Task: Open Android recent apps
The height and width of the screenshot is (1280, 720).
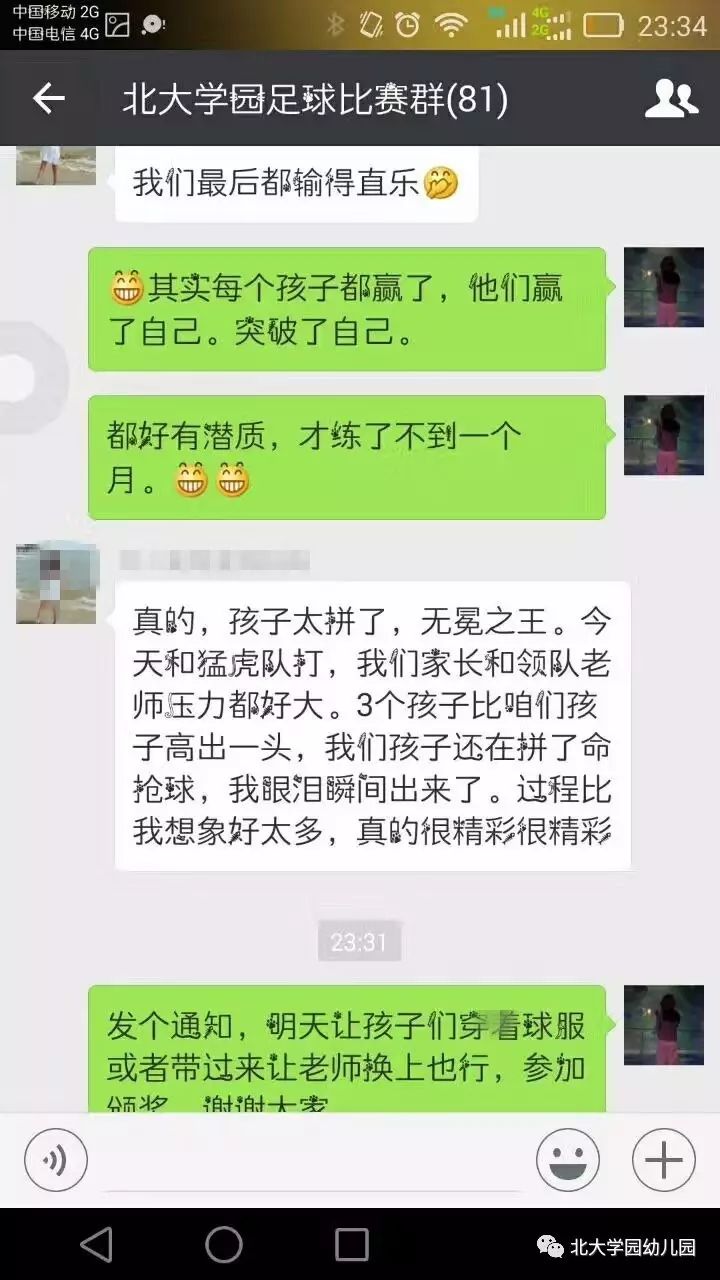Action: (x=352, y=1245)
